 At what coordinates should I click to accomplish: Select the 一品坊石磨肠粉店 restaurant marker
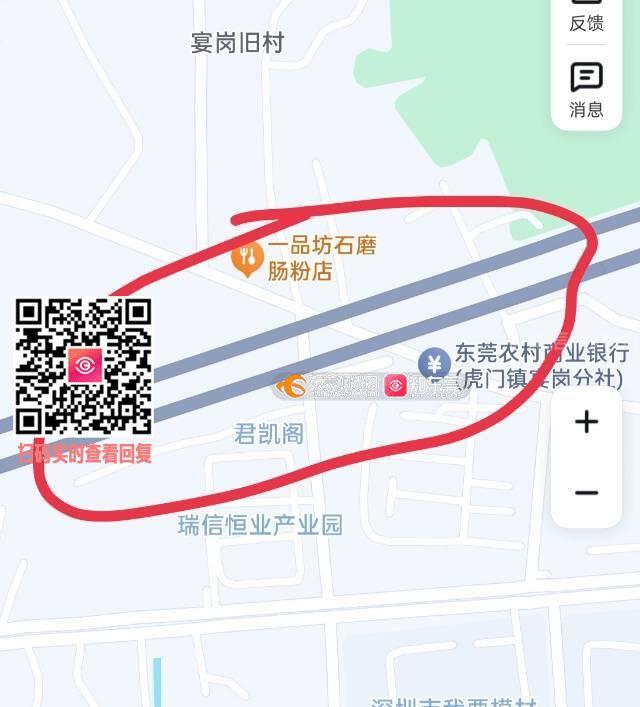coord(246,258)
